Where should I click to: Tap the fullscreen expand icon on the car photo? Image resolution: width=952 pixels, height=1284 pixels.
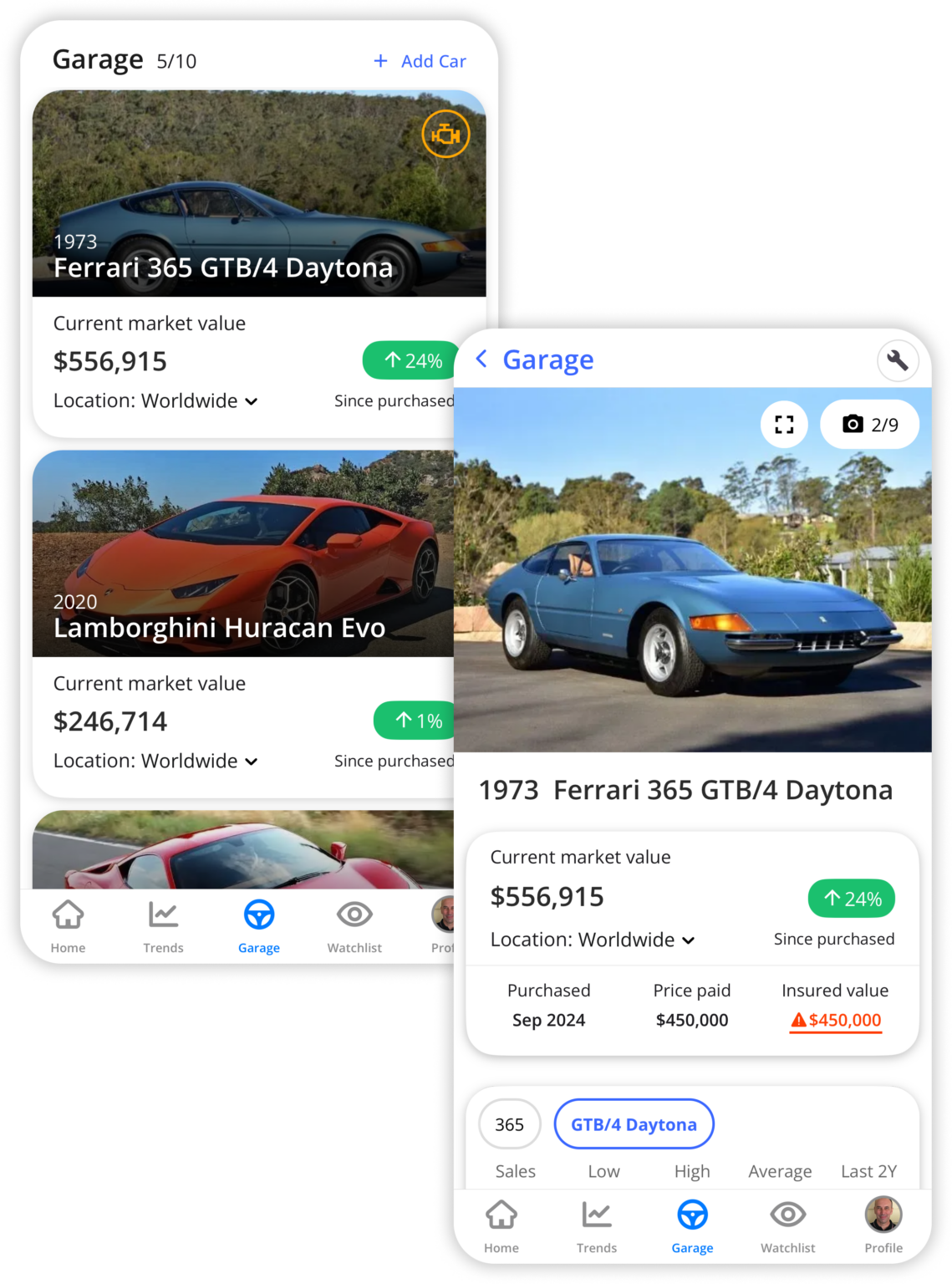782,425
